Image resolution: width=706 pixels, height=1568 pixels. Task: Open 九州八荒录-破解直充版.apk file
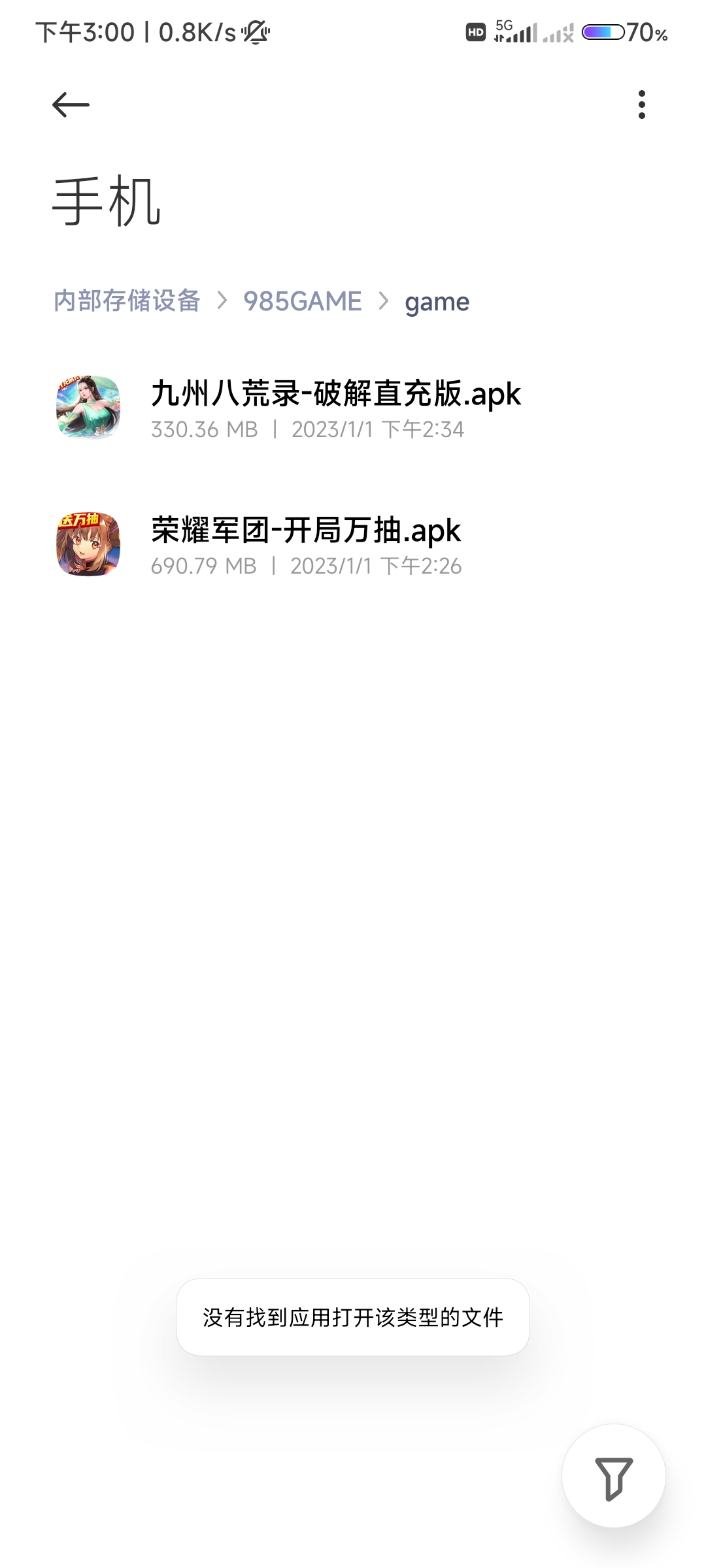pyautogui.click(x=335, y=408)
